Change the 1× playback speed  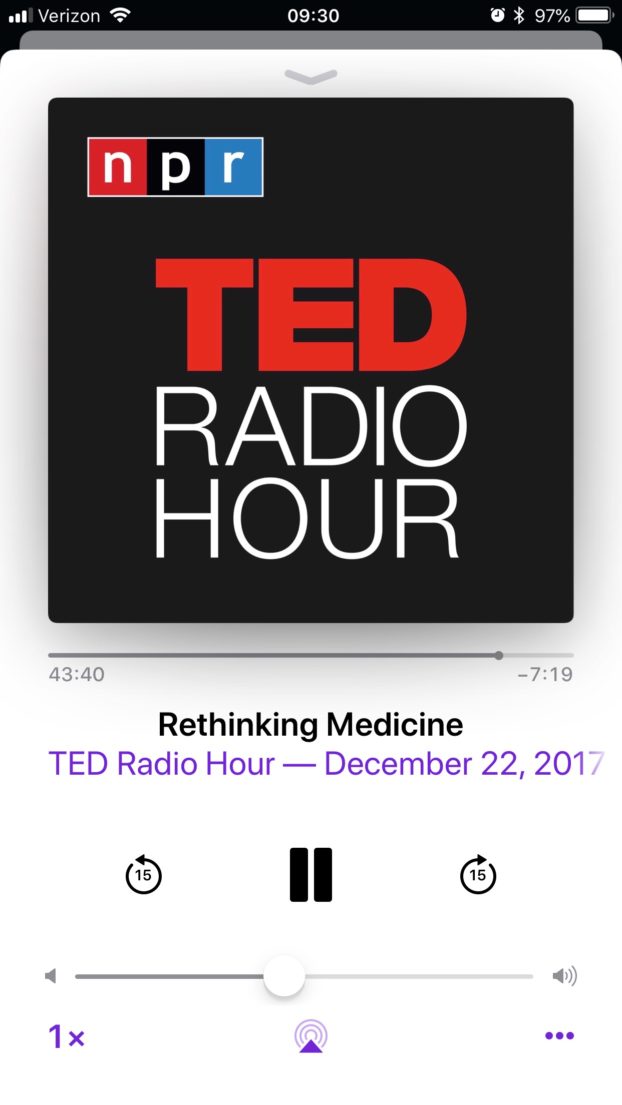coord(66,1037)
